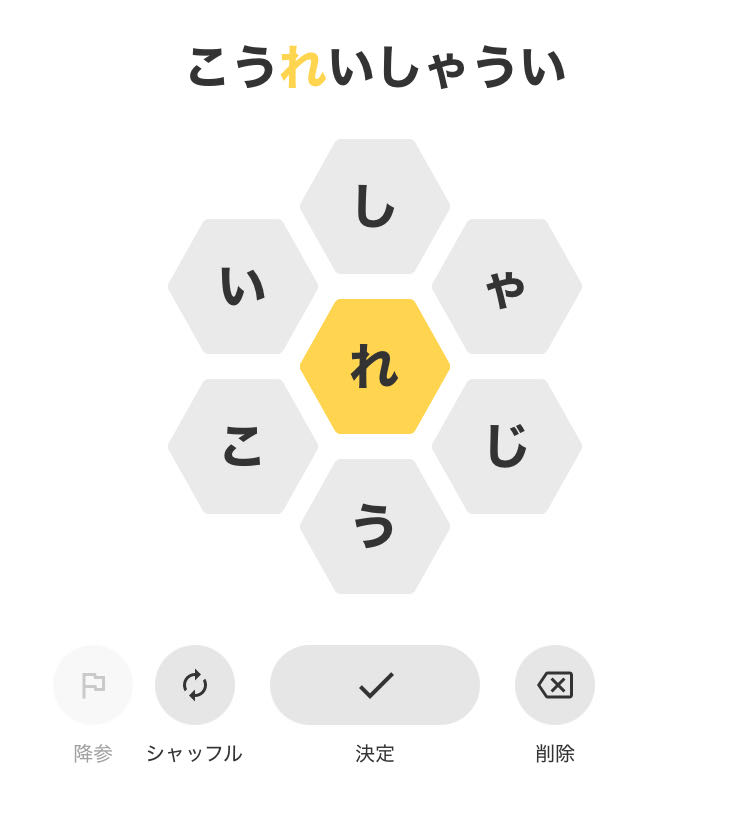Give up using the 降参 flag button
Viewport: 750px width, 825px height.
tap(93, 685)
